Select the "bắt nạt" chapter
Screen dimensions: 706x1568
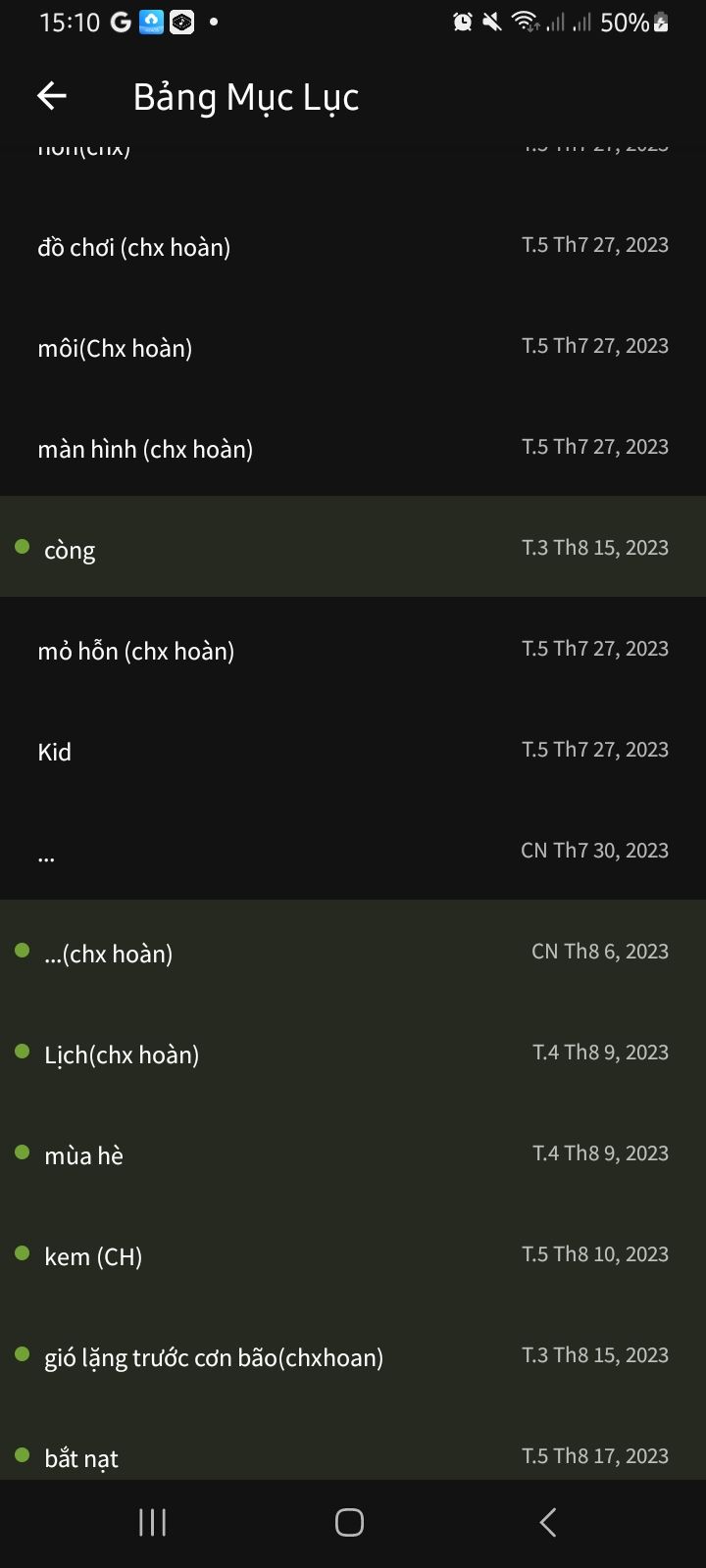353,1444
